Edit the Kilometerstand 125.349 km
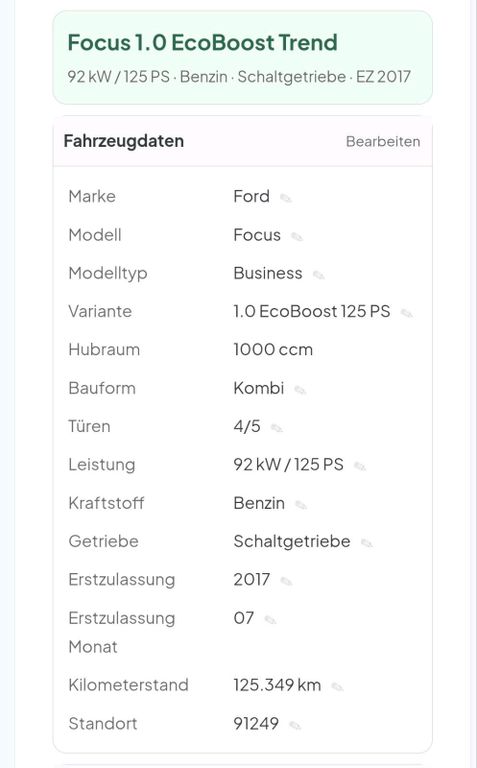The height and width of the screenshot is (768, 477). pyautogui.click(x=337, y=687)
